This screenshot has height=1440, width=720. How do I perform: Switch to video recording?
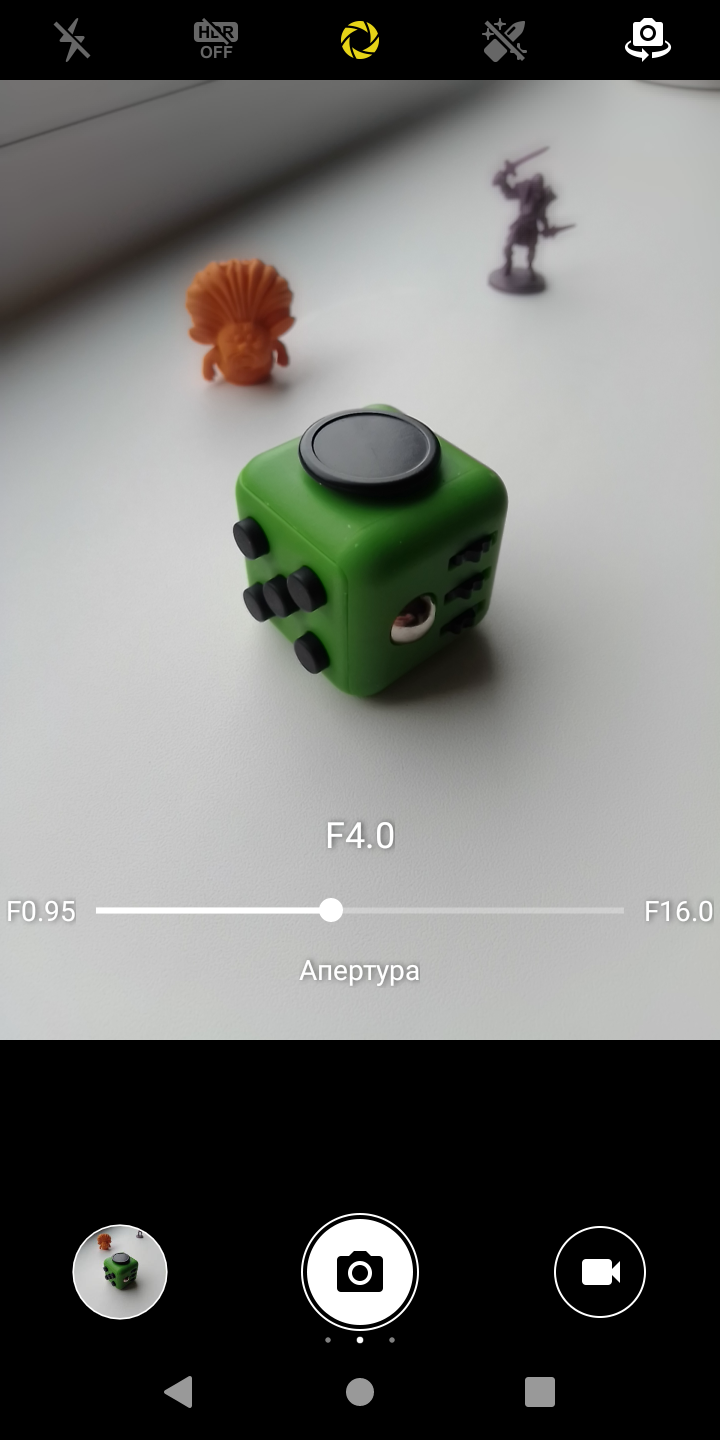click(600, 1272)
